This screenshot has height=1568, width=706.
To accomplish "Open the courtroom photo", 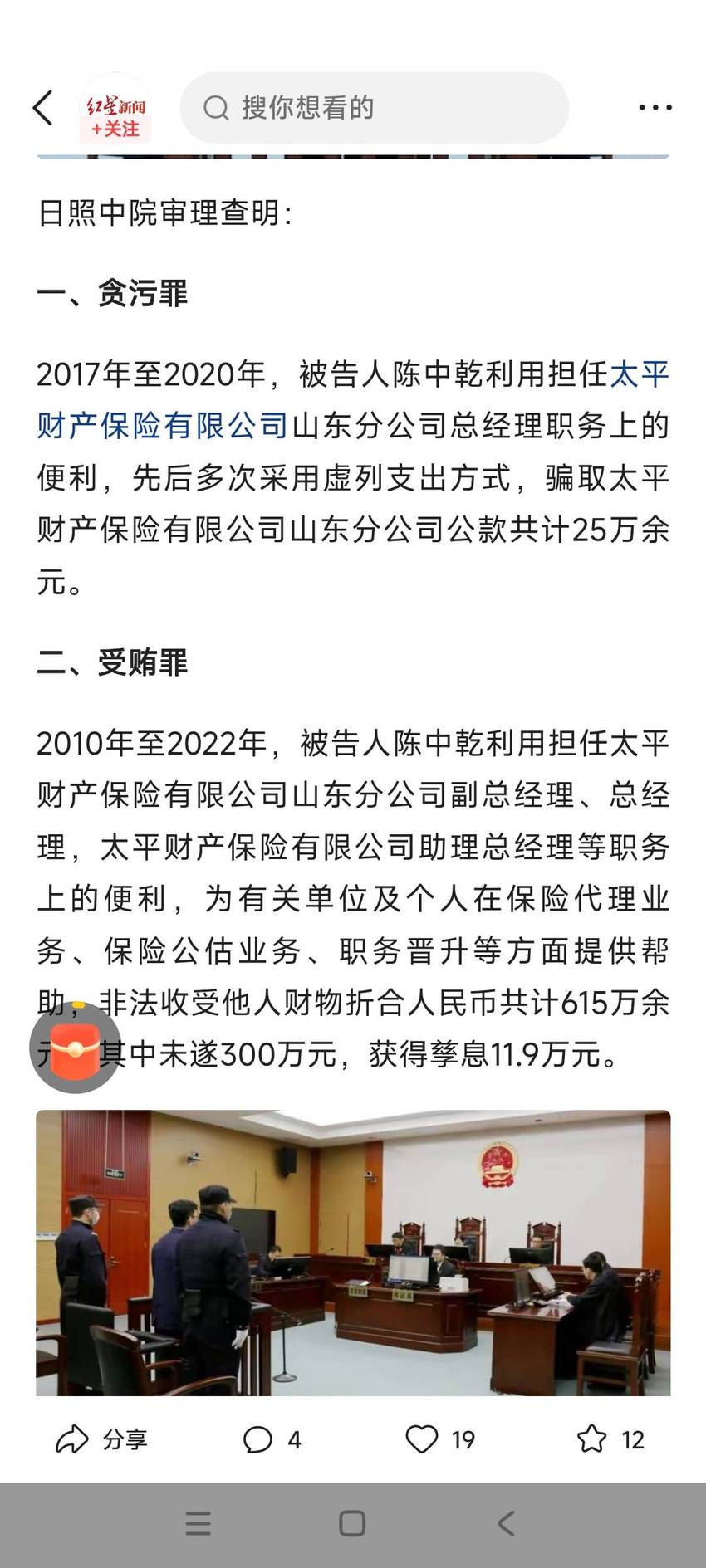I will pos(353,1253).
